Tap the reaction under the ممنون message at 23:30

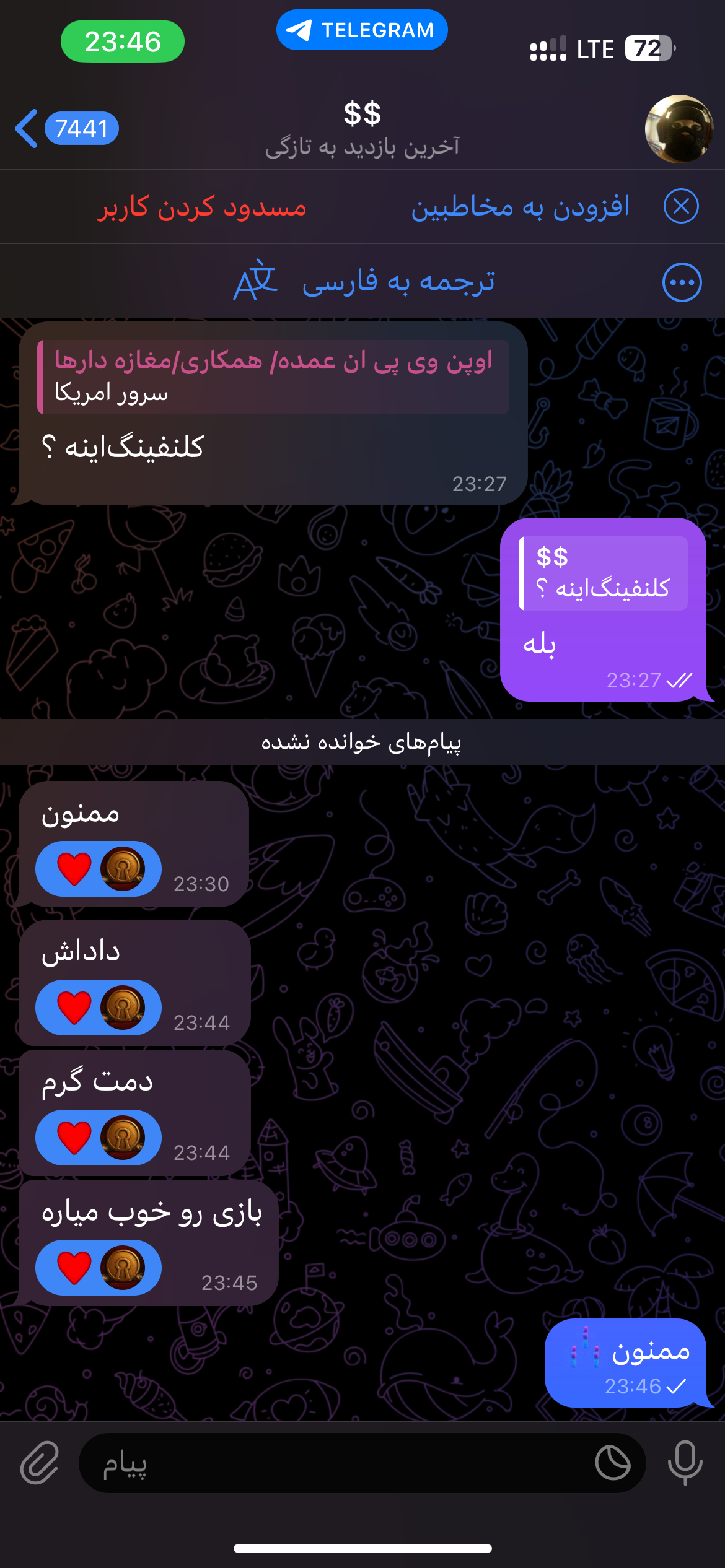98,868
